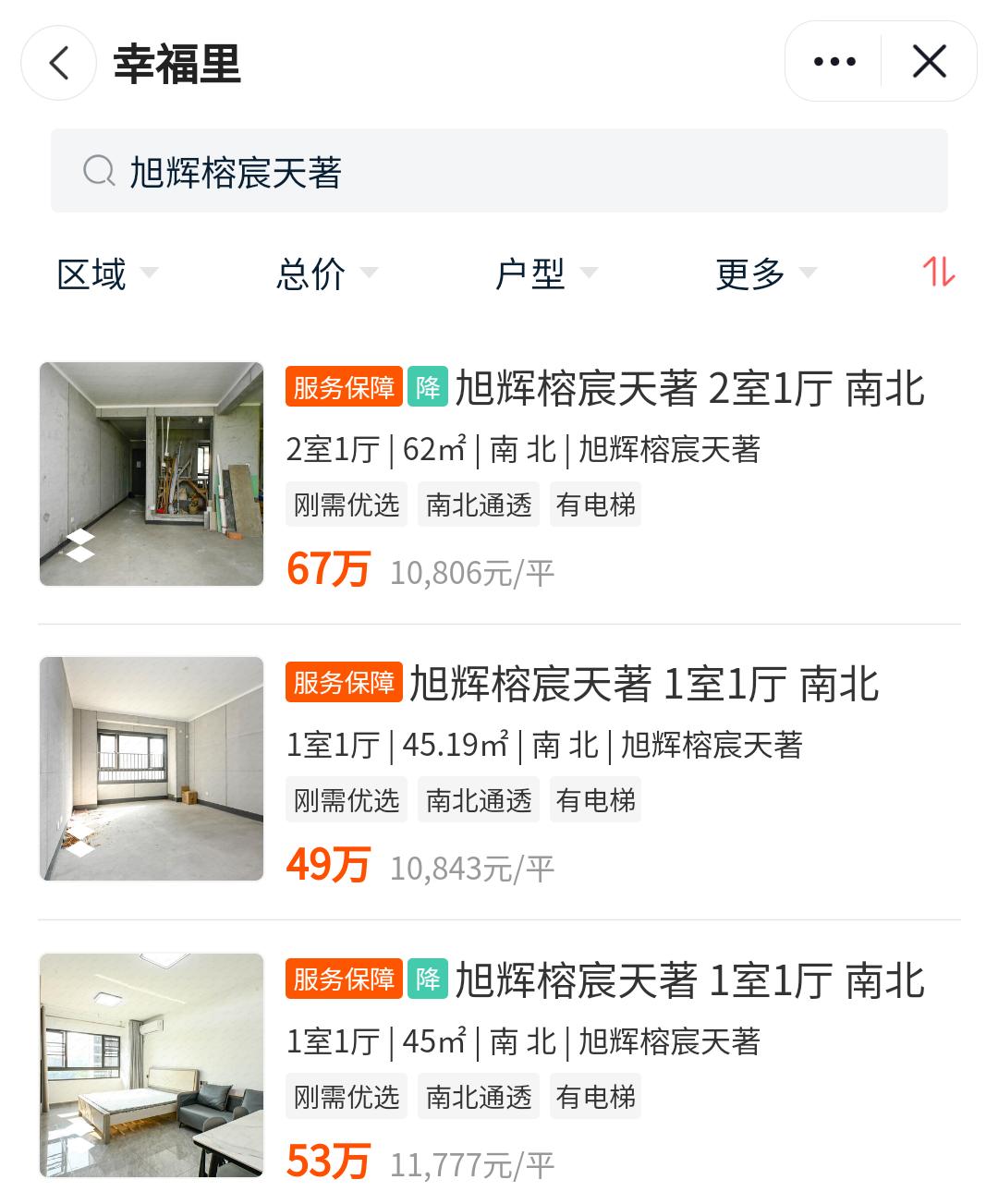
Task: Tap the 服务保障 badge on the 67万 listing
Action: (346, 389)
